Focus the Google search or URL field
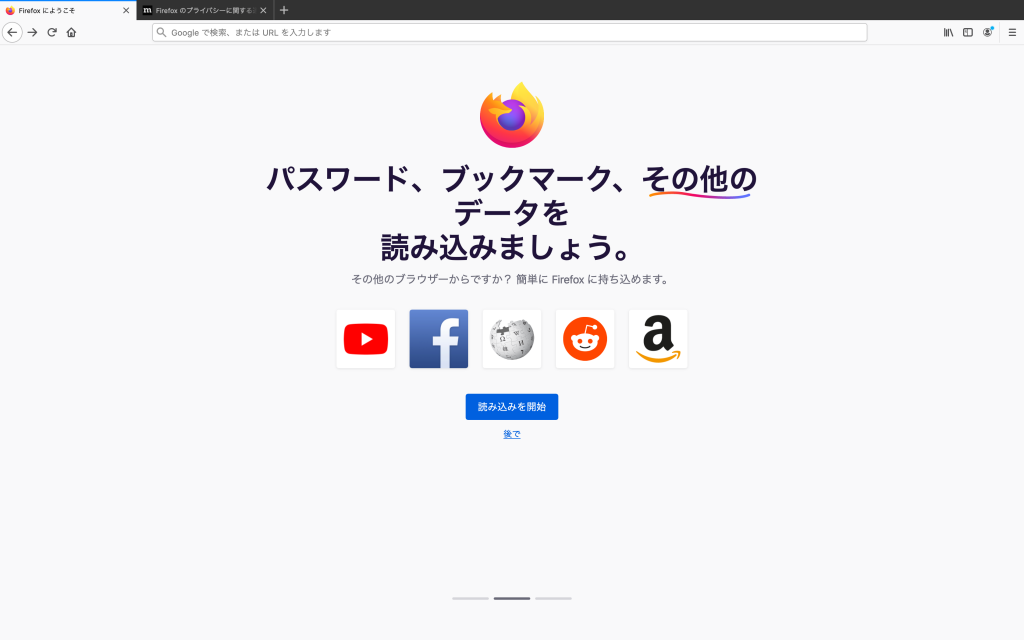This screenshot has width=1024, height=640. (510, 32)
